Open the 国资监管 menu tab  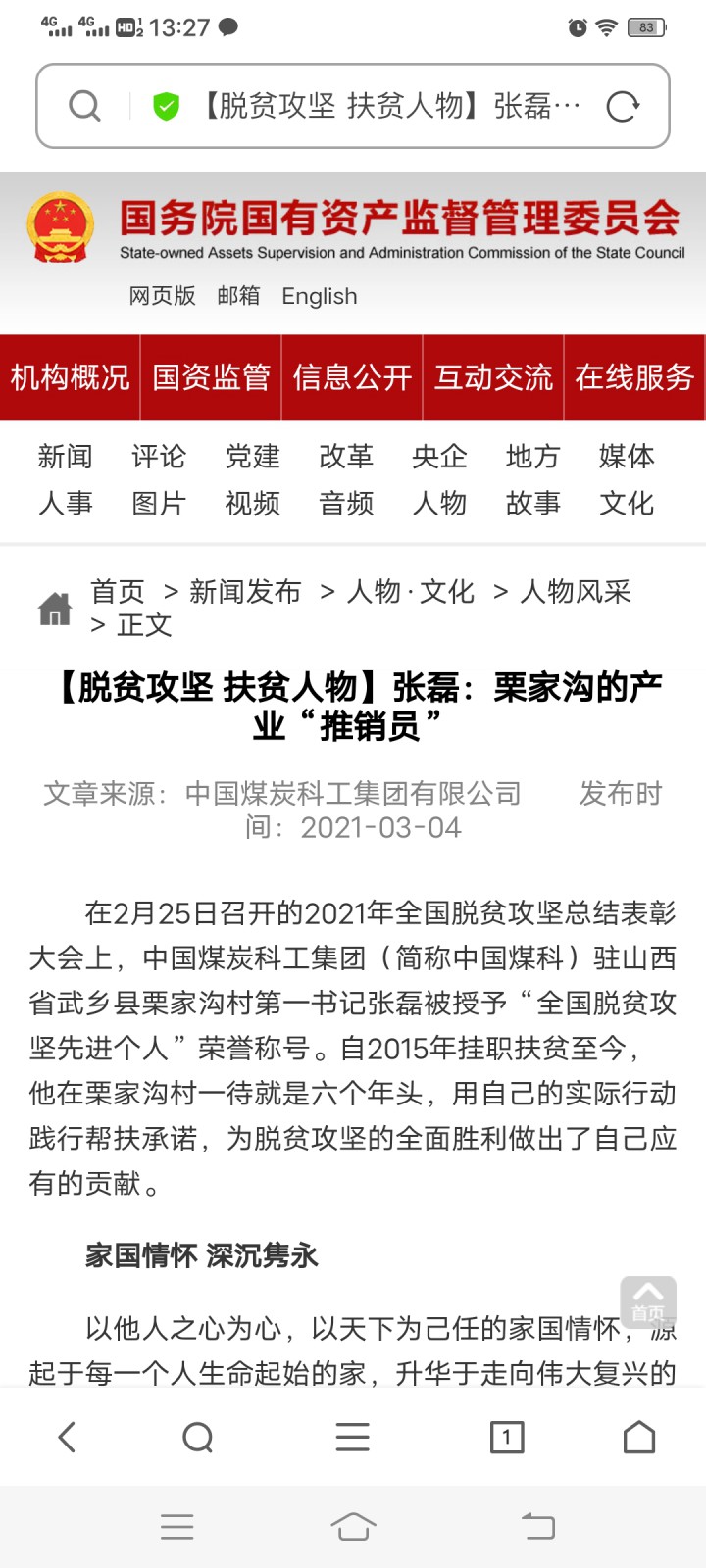[x=211, y=377]
